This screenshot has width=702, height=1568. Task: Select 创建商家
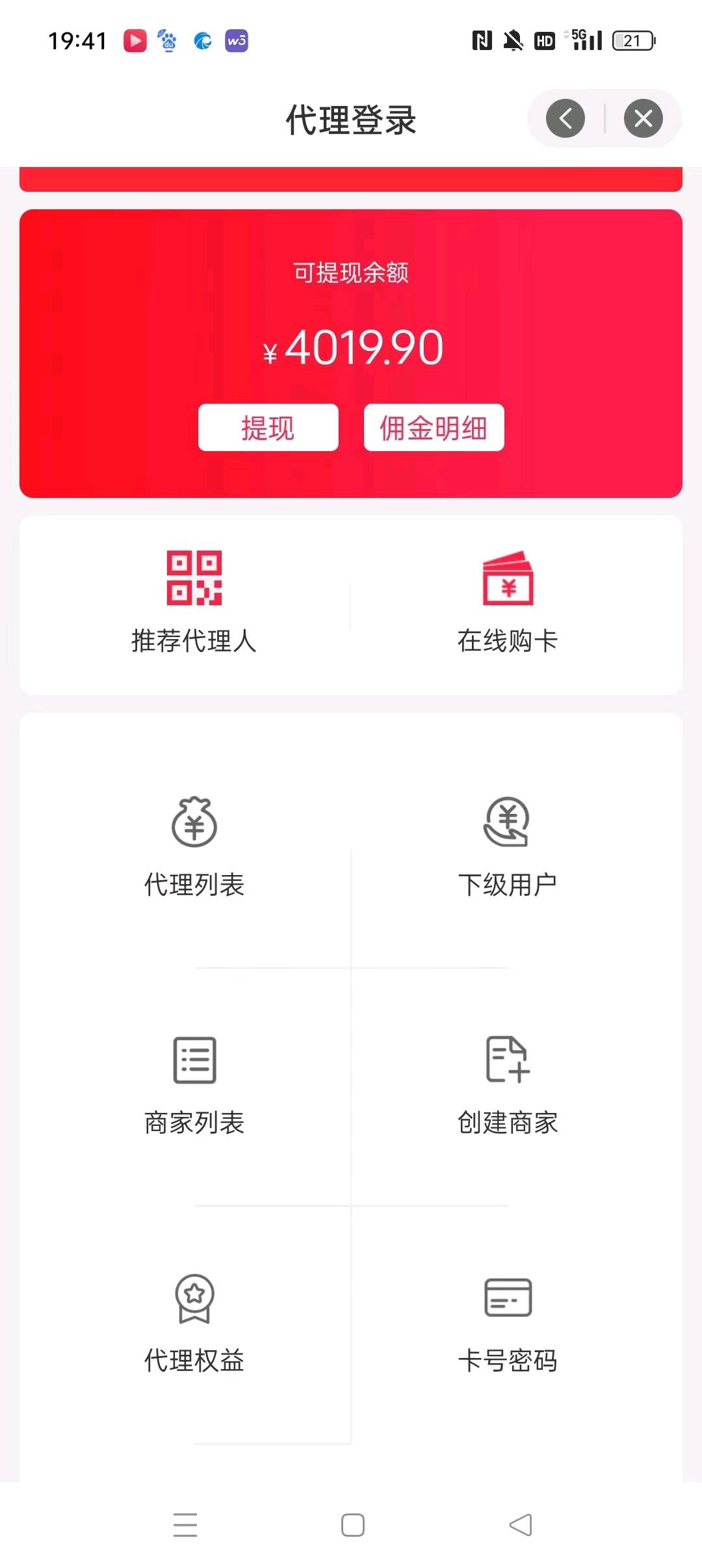(x=508, y=1086)
